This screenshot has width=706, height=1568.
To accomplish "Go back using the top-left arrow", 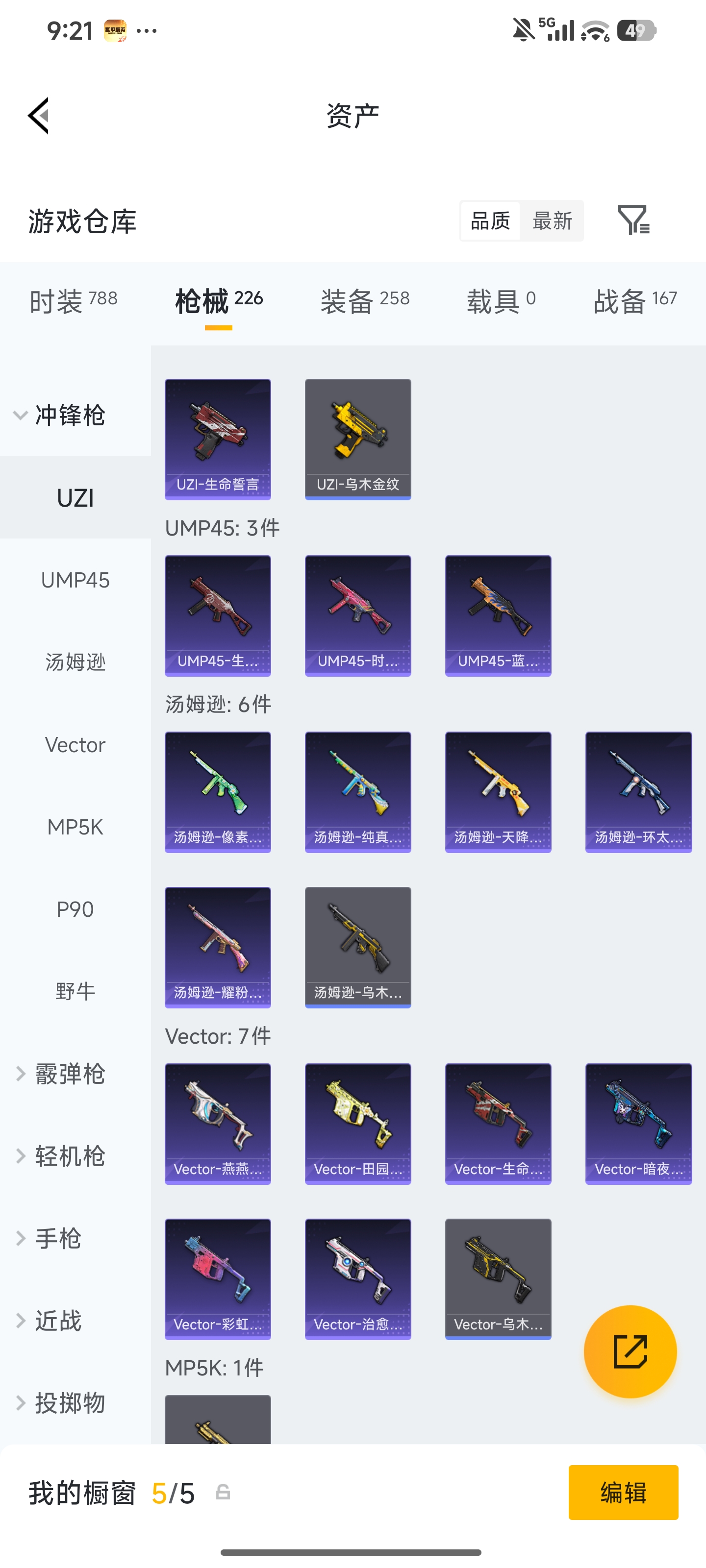I will coord(38,116).
